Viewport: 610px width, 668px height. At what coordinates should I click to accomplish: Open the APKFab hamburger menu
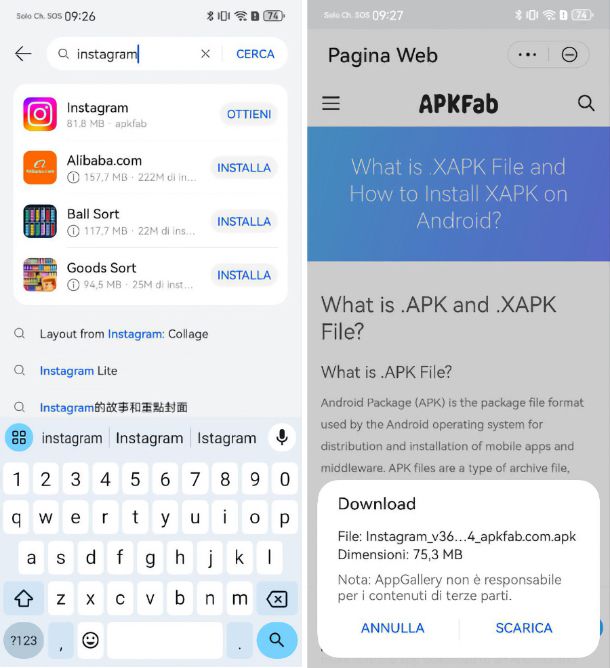coord(331,103)
